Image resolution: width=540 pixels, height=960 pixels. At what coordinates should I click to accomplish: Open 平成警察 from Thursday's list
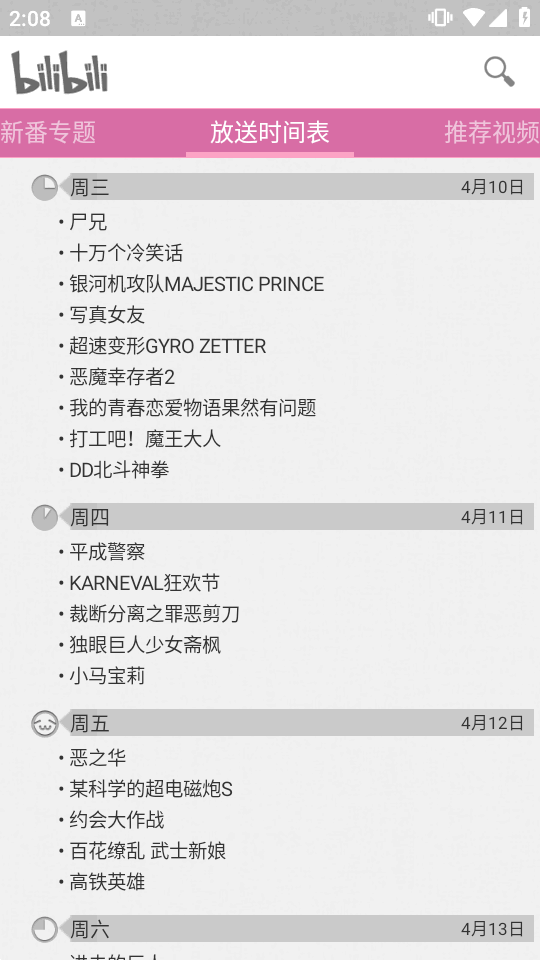point(107,552)
